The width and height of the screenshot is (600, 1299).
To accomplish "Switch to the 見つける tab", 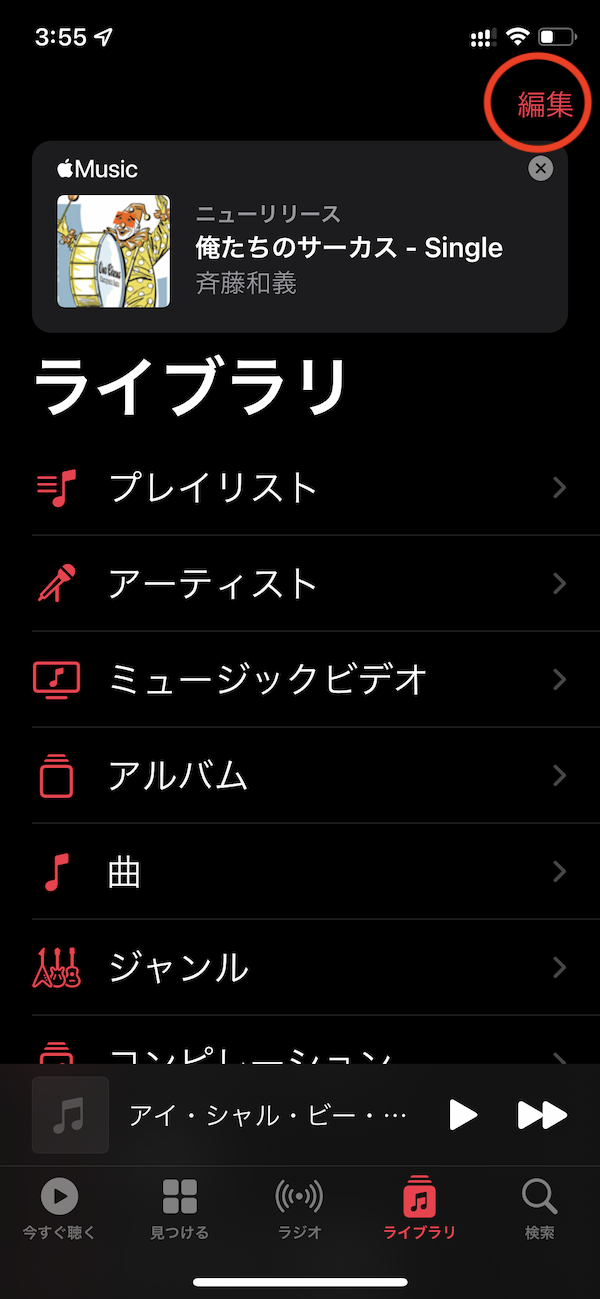I will click(x=180, y=1210).
